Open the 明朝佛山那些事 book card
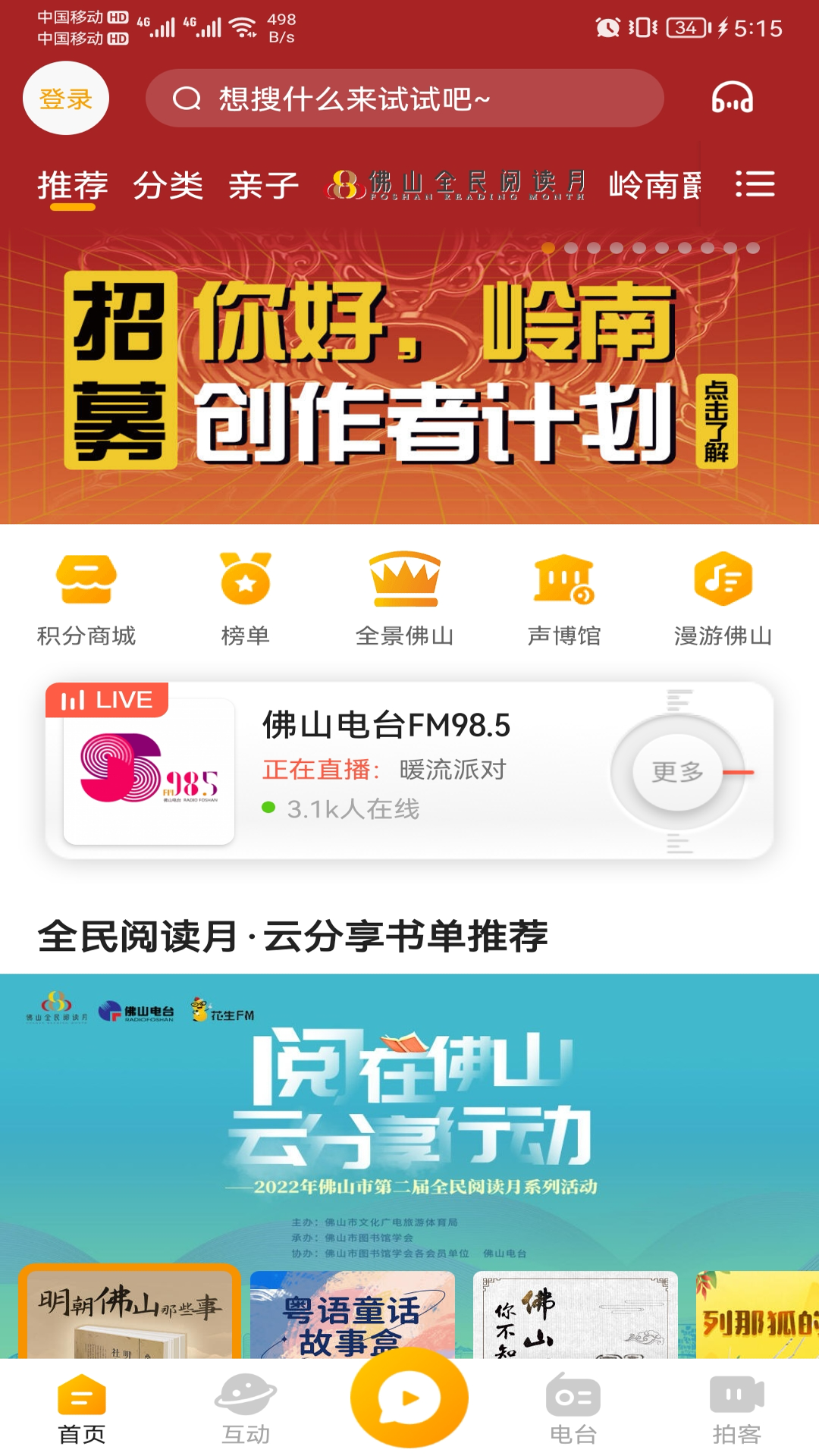 tap(130, 1312)
